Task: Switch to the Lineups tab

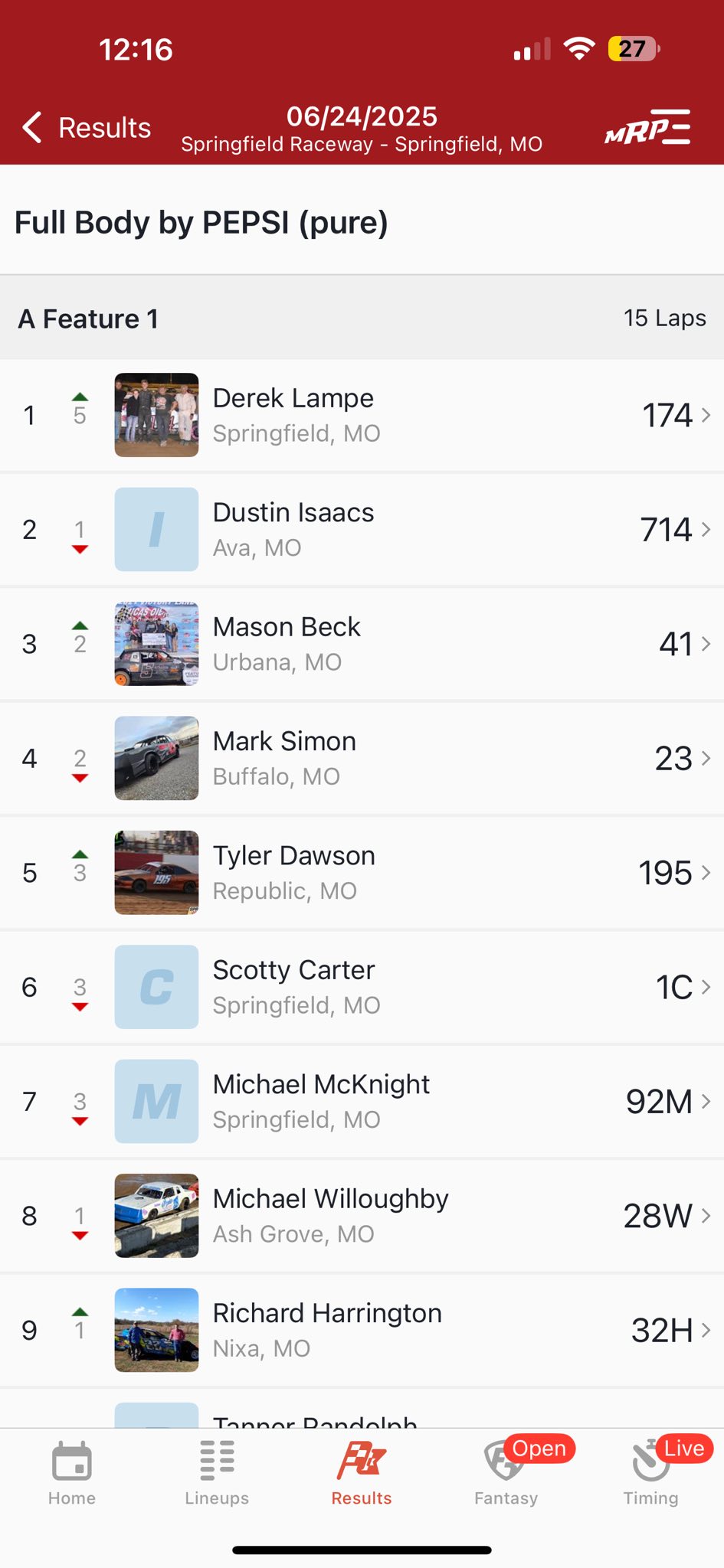Action: (217, 1474)
